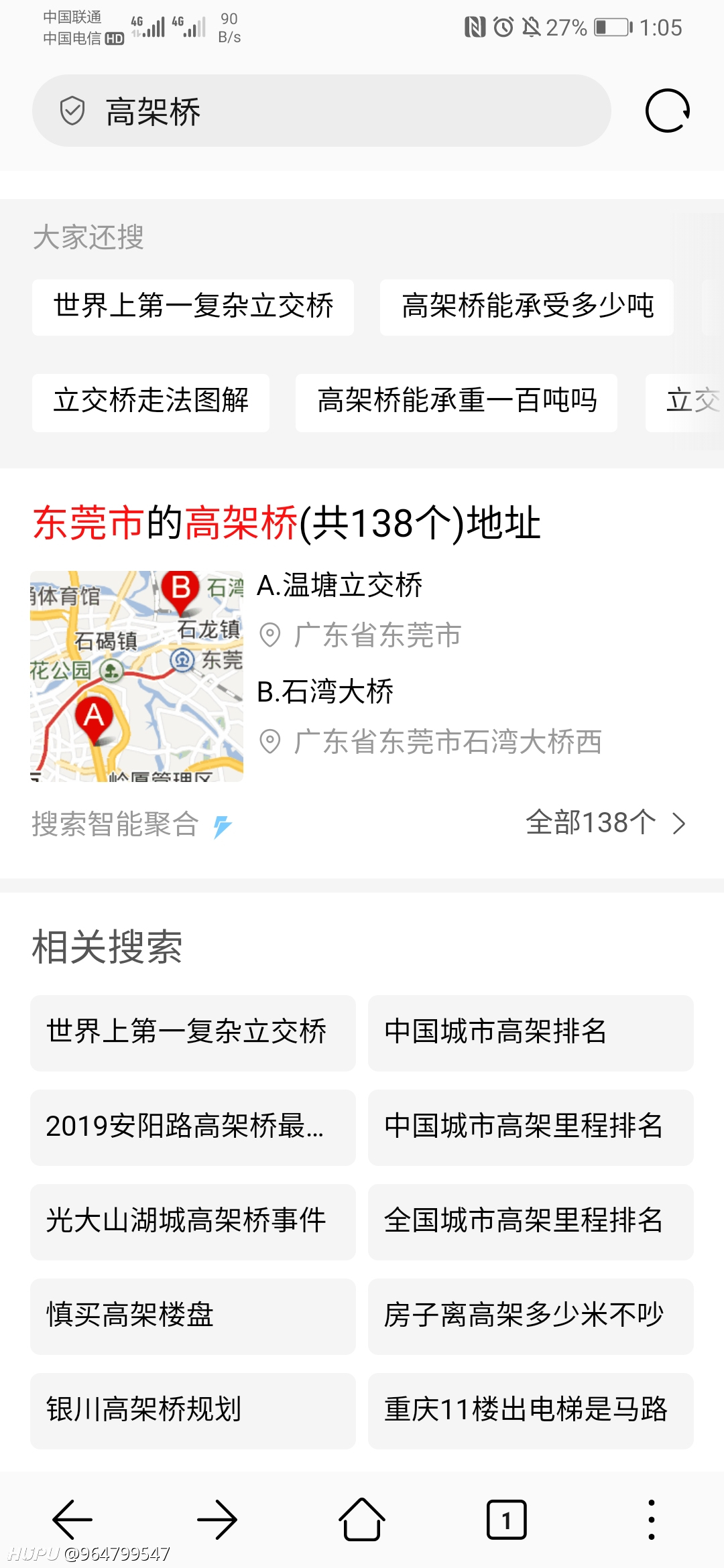Screen dimensions: 724x1568
Task: View all 138 results via 全部138个
Action: tap(606, 823)
